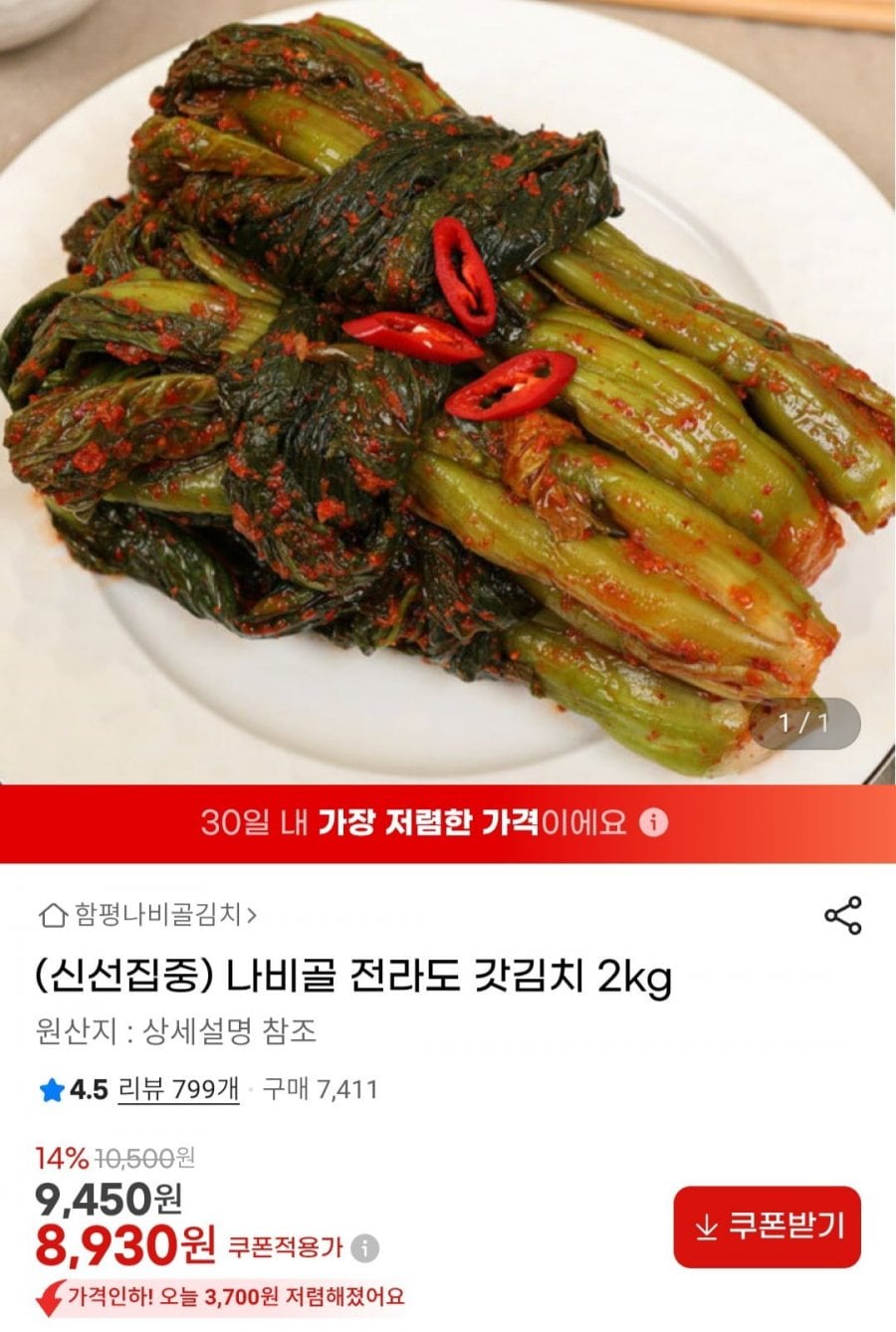Viewport: 896px width, 1332px height.
Task: Tap the 쿠폰받기 coupon button
Action: point(767,1225)
